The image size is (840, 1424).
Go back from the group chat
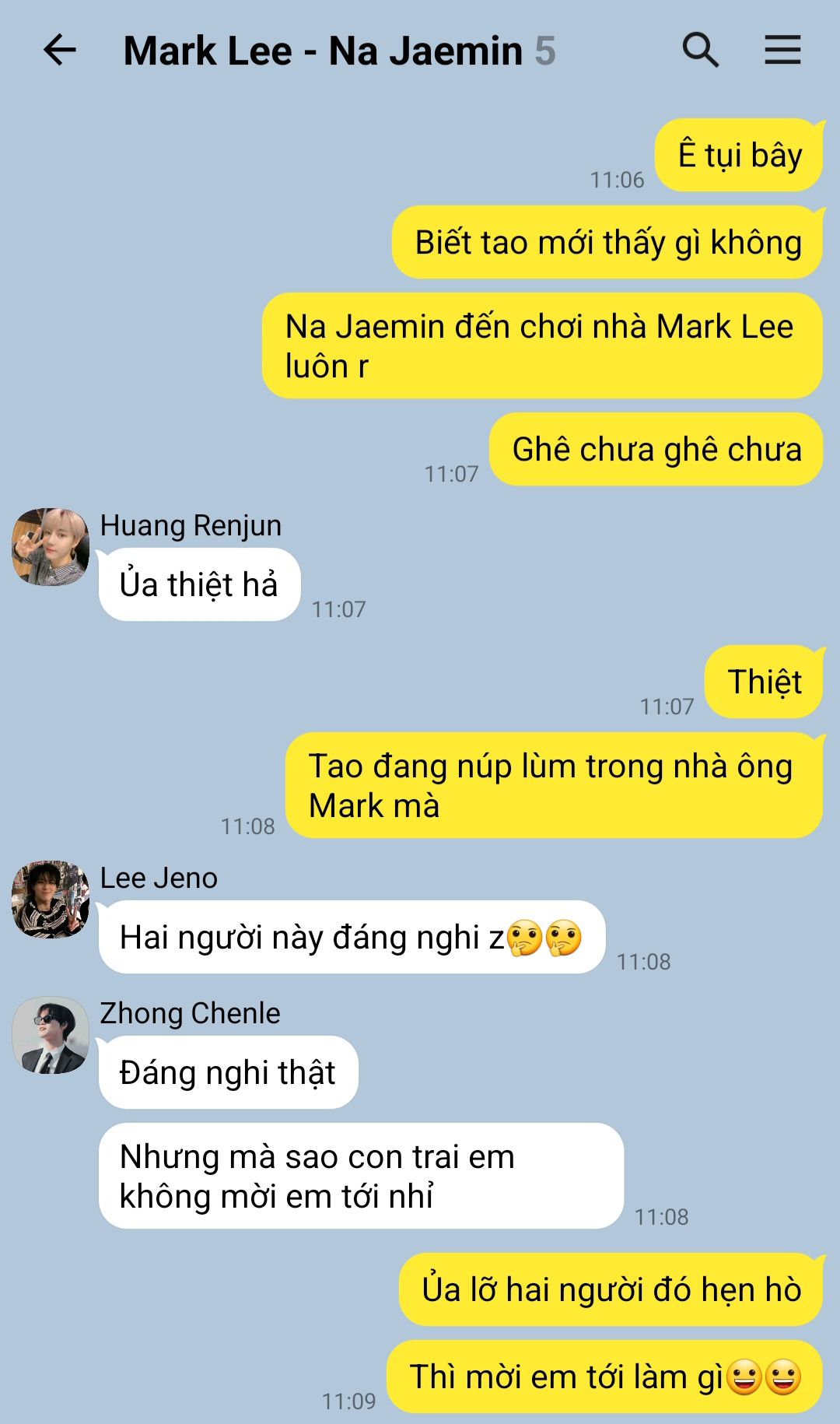[x=59, y=51]
